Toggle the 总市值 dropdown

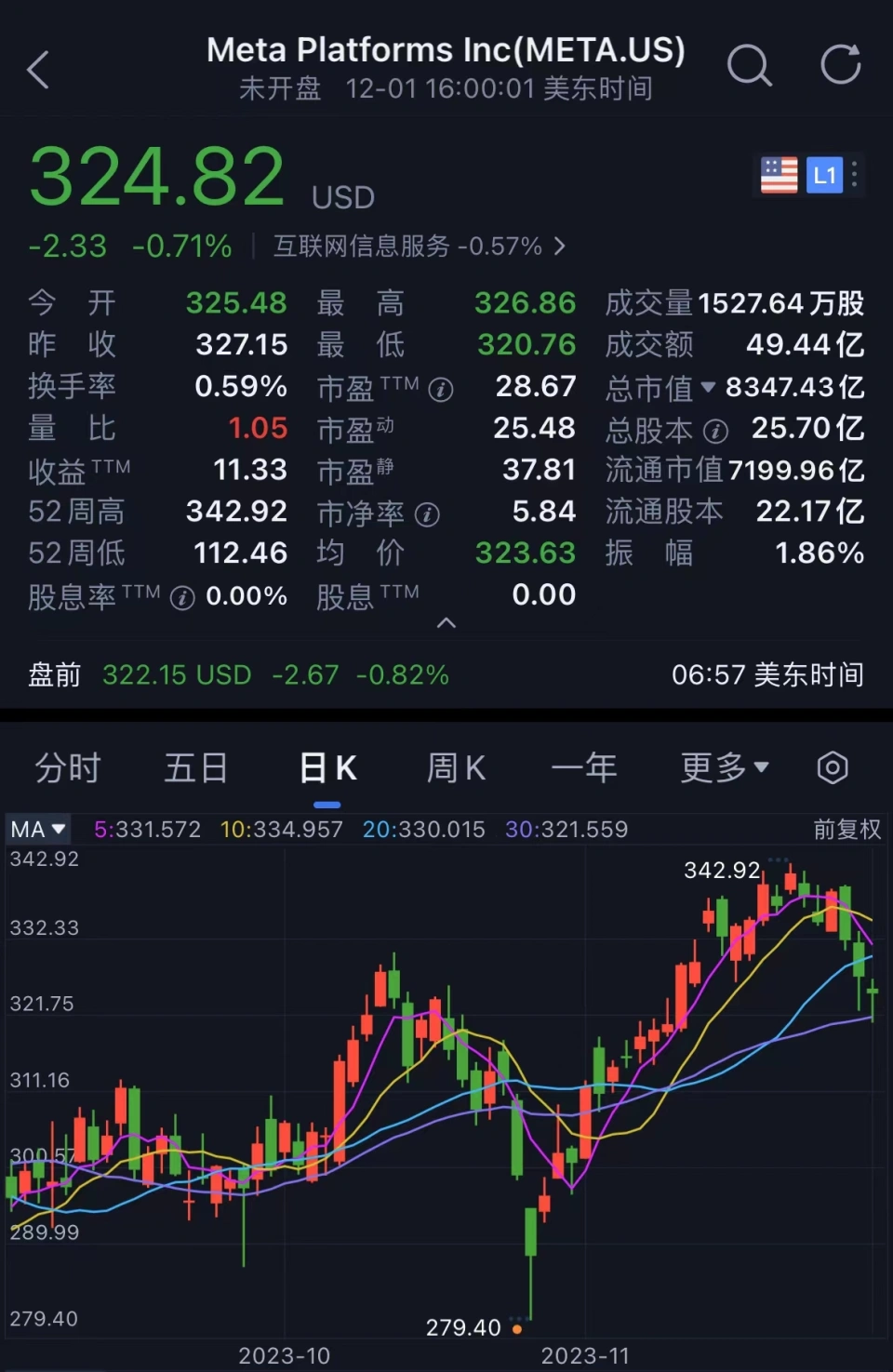pyautogui.click(x=708, y=387)
